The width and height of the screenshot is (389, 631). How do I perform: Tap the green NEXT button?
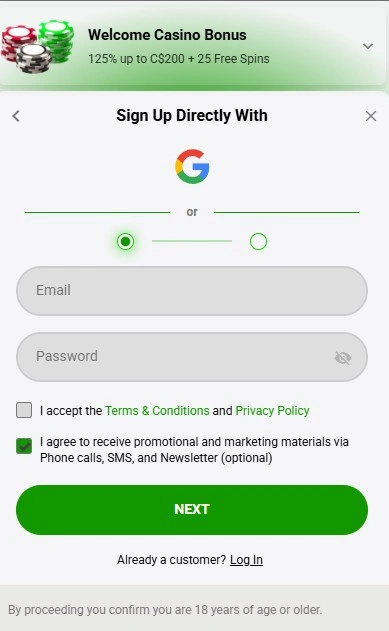192,509
